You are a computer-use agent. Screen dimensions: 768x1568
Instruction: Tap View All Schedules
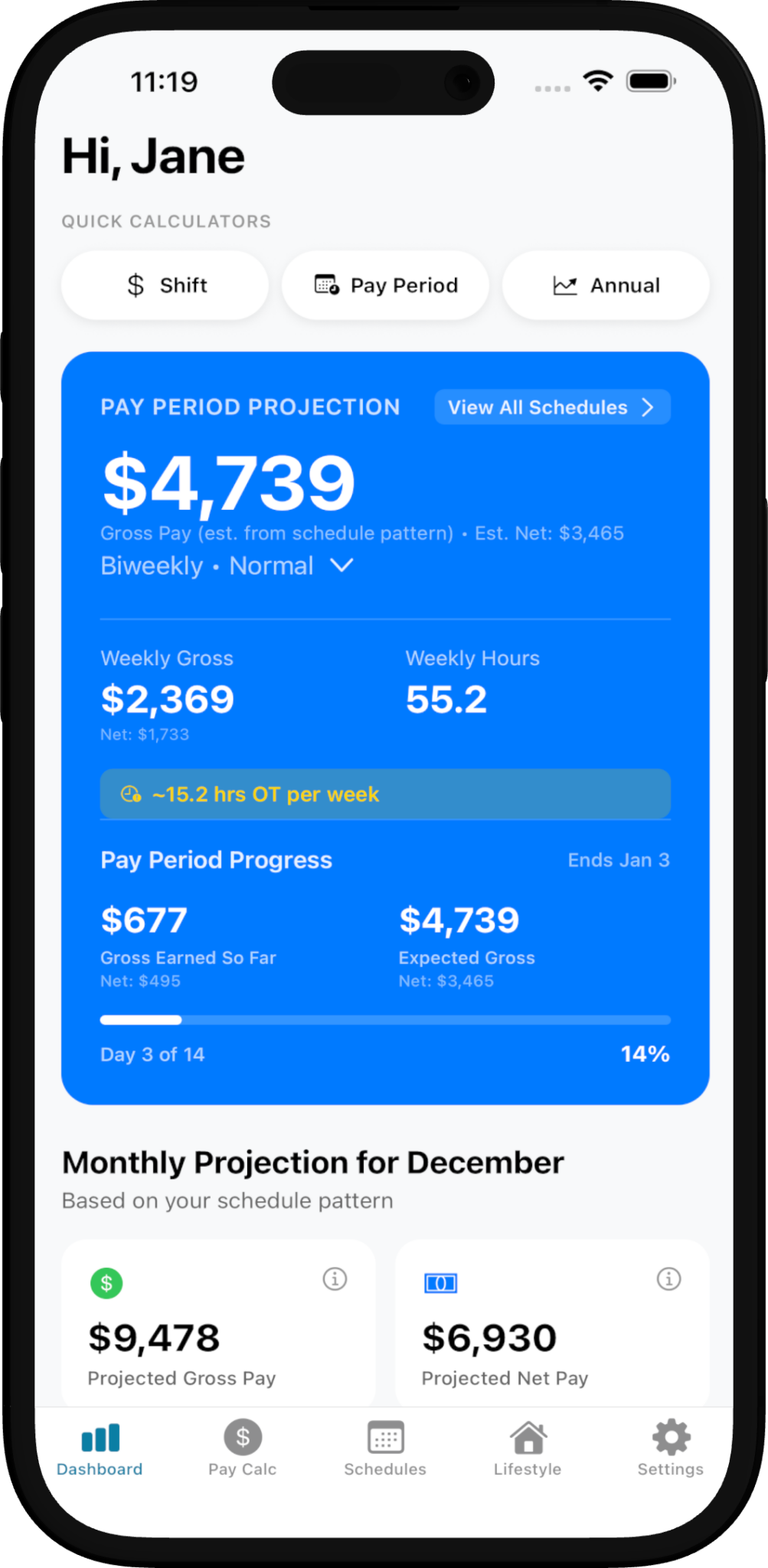point(552,407)
